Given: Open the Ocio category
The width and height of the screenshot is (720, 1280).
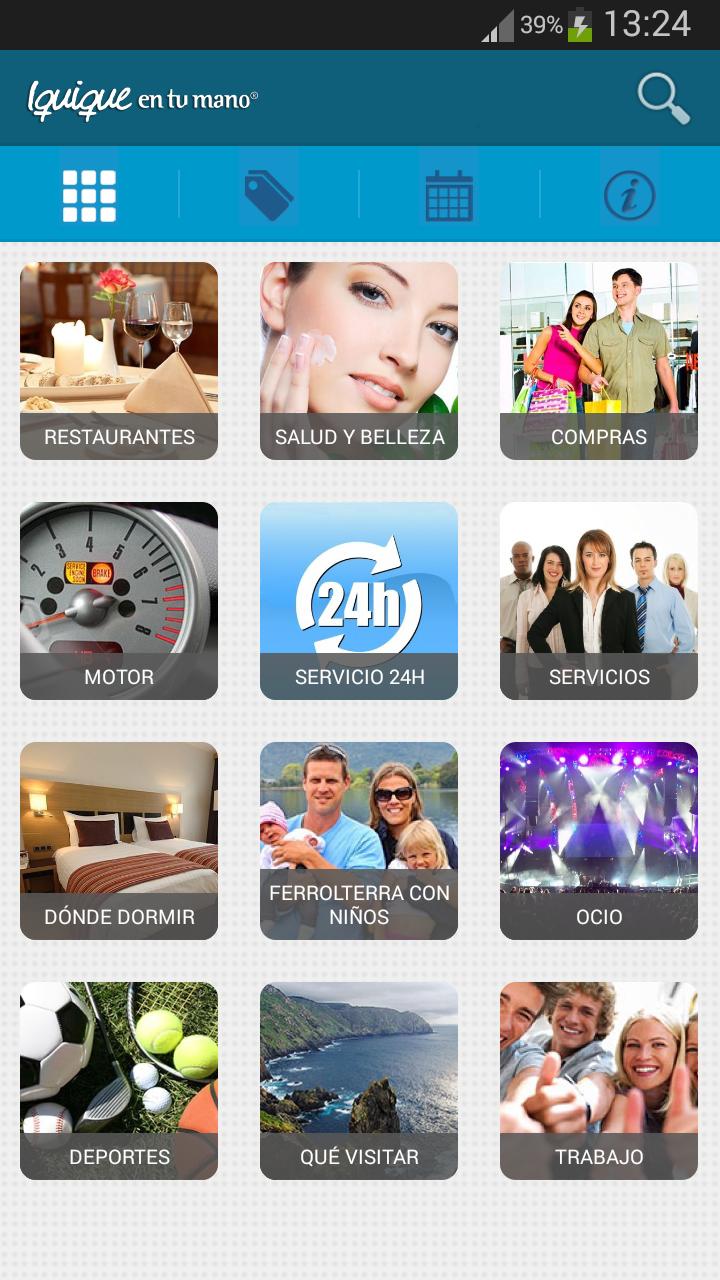Looking at the screenshot, I should tap(599, 841).
